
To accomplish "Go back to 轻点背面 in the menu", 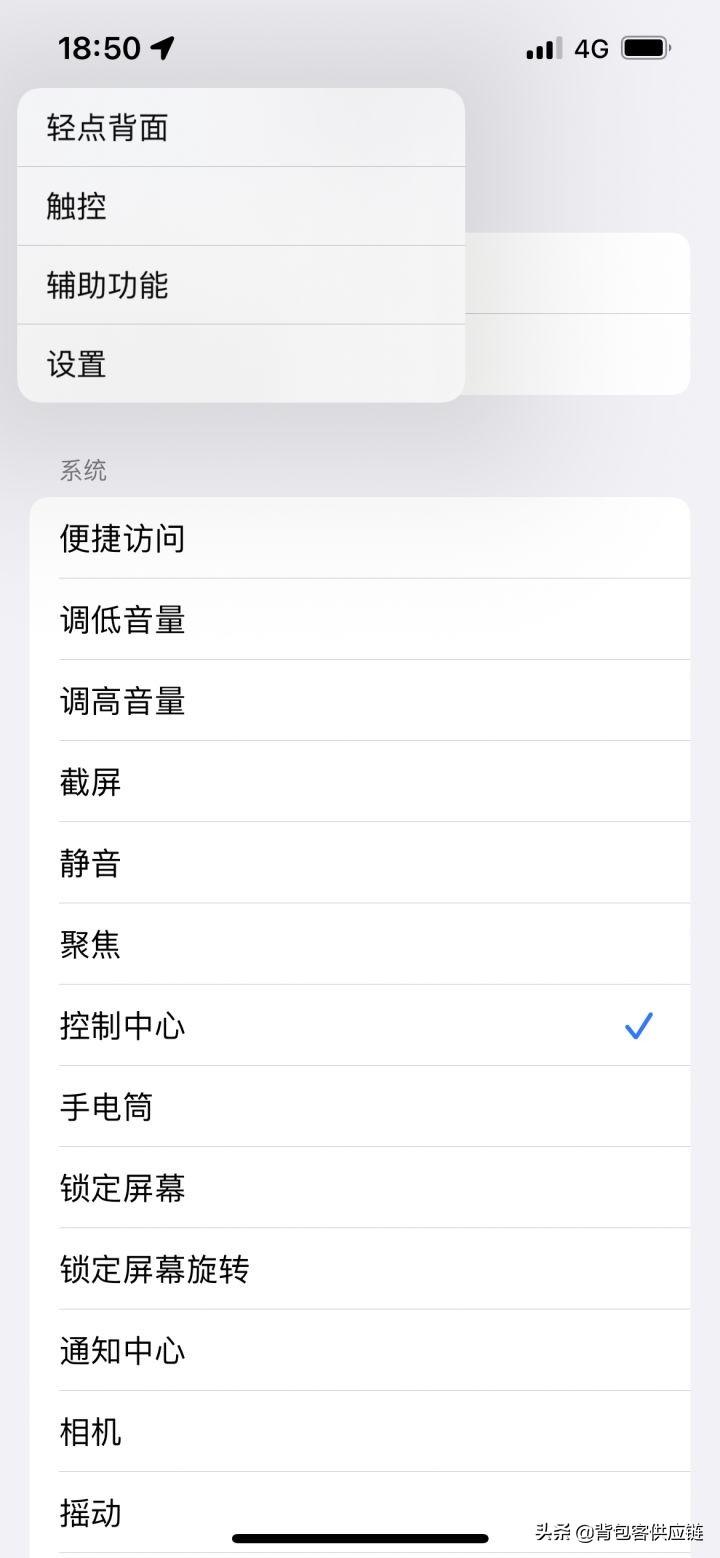I will point(240,128).
